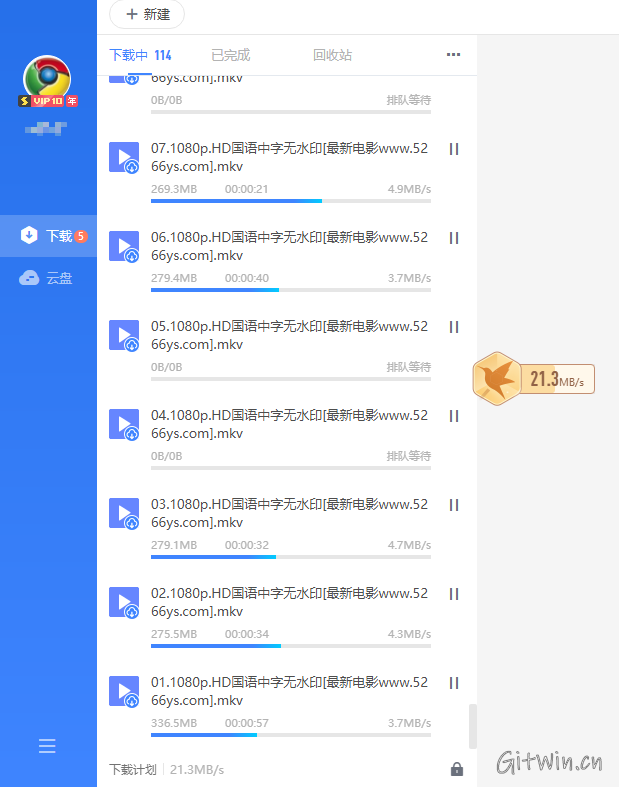Tap the 新建 new task button
This screenshot has height=787, width=619.
(147, 15)
